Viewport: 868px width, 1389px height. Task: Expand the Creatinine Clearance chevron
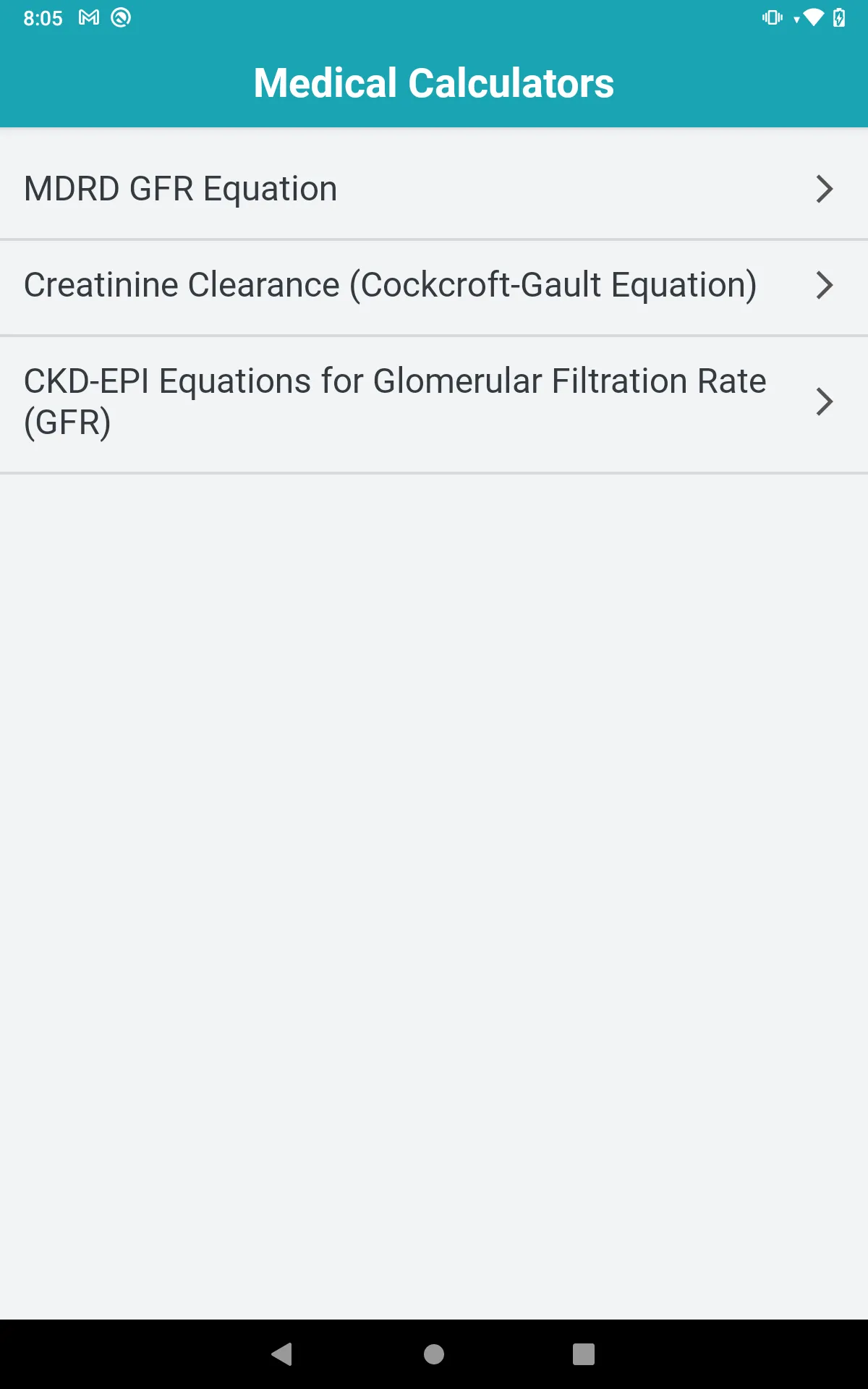825,285
